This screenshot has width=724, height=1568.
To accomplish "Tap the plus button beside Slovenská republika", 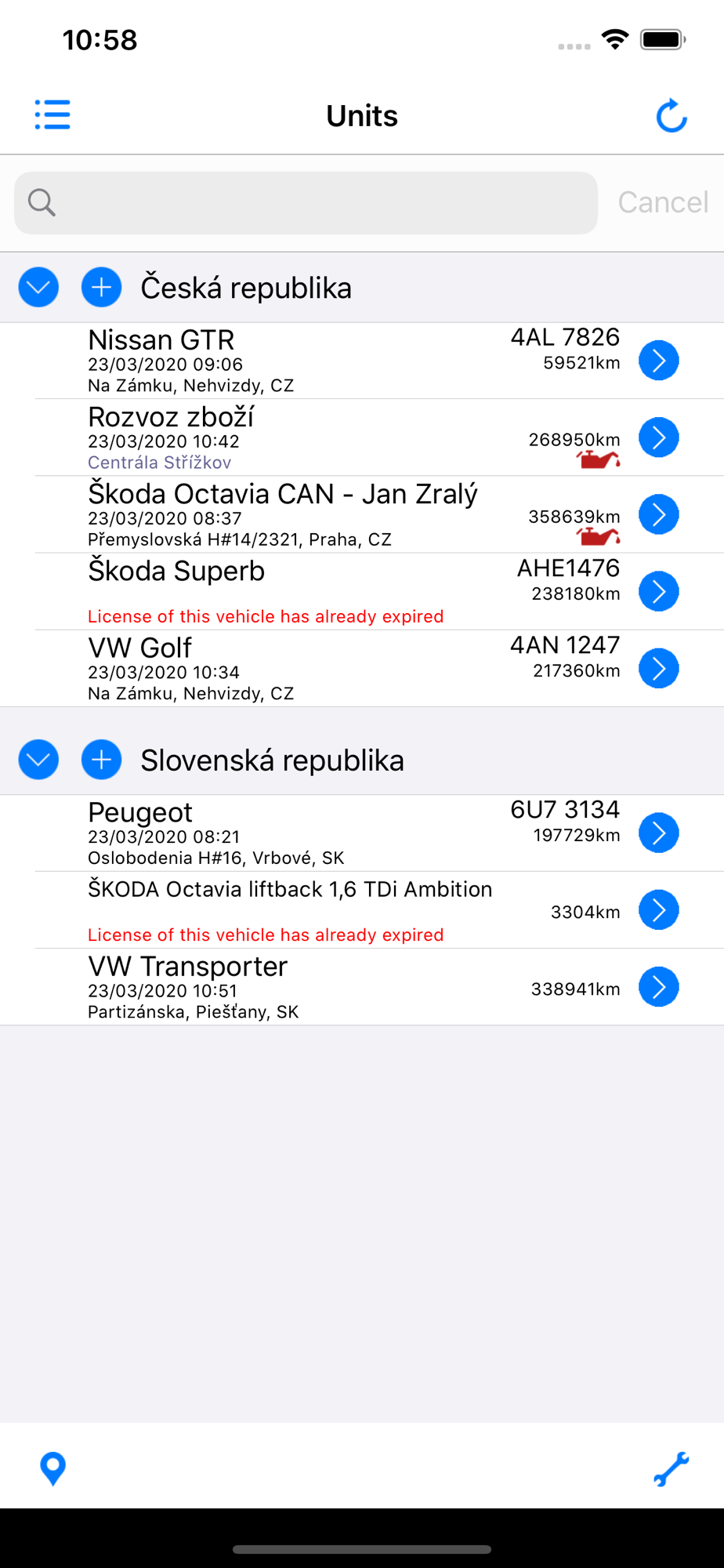I will (102, 760).
